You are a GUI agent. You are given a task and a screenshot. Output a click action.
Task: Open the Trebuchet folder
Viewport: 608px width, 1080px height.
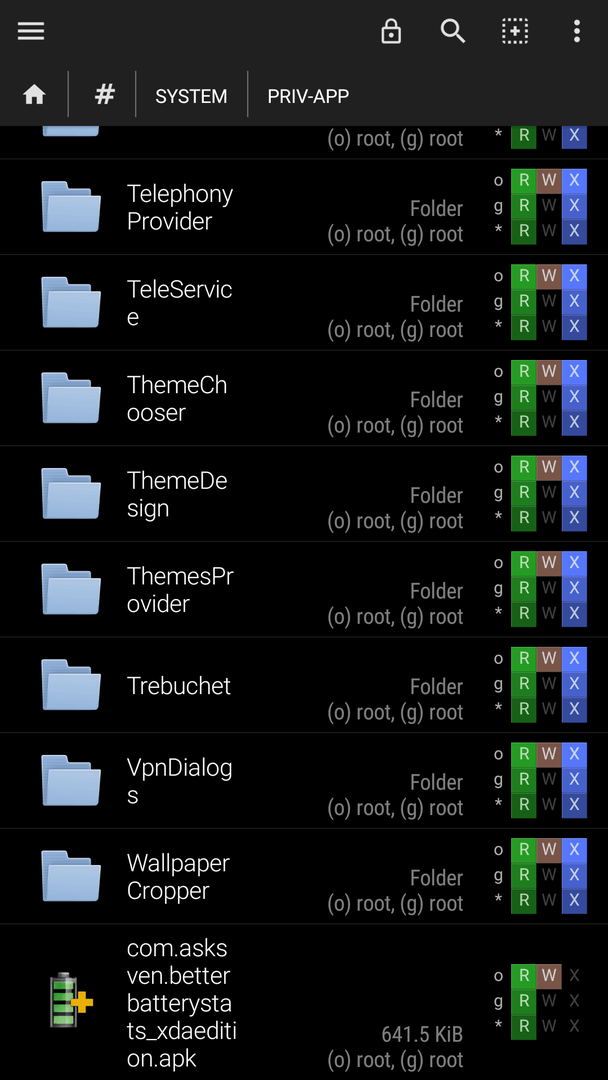coord(304,686)
